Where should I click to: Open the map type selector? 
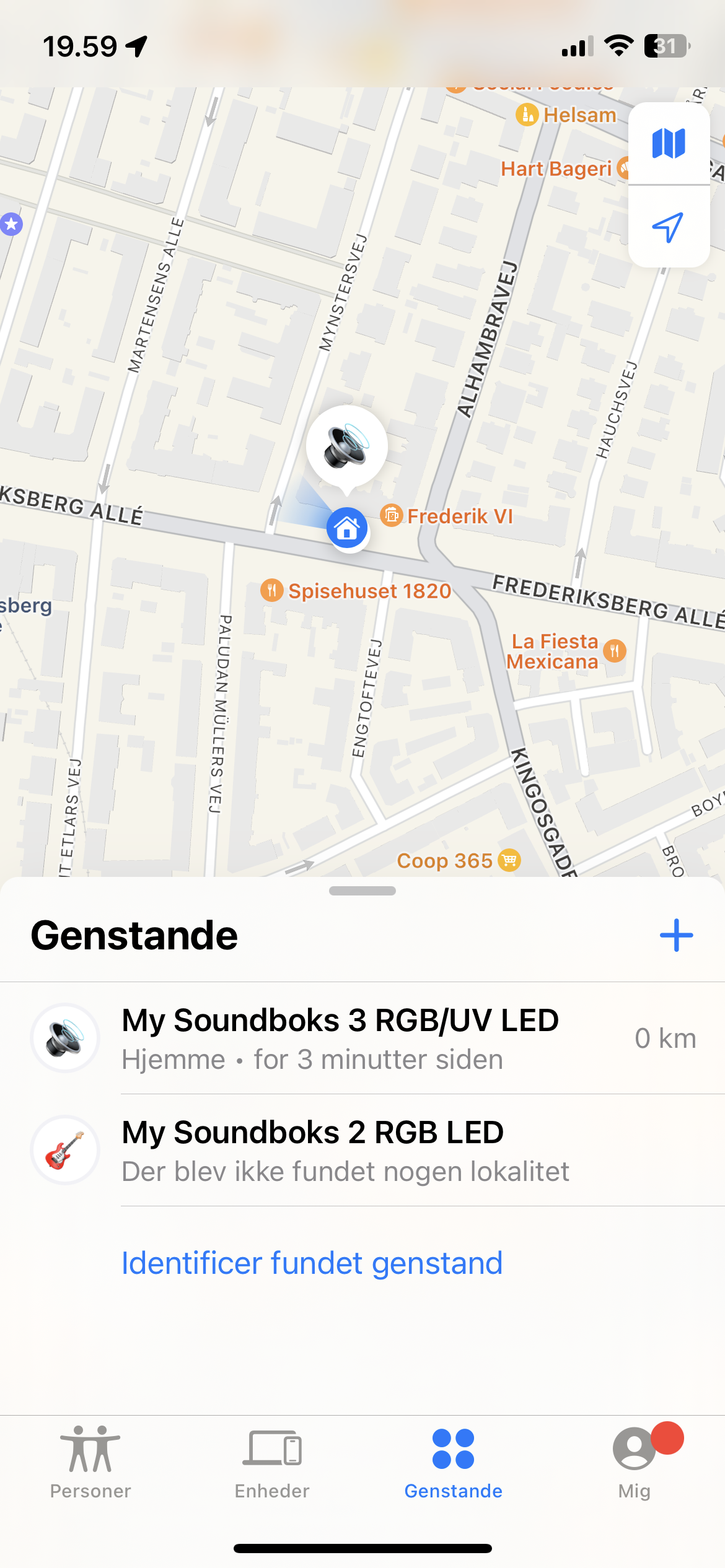tap(668, 144)
